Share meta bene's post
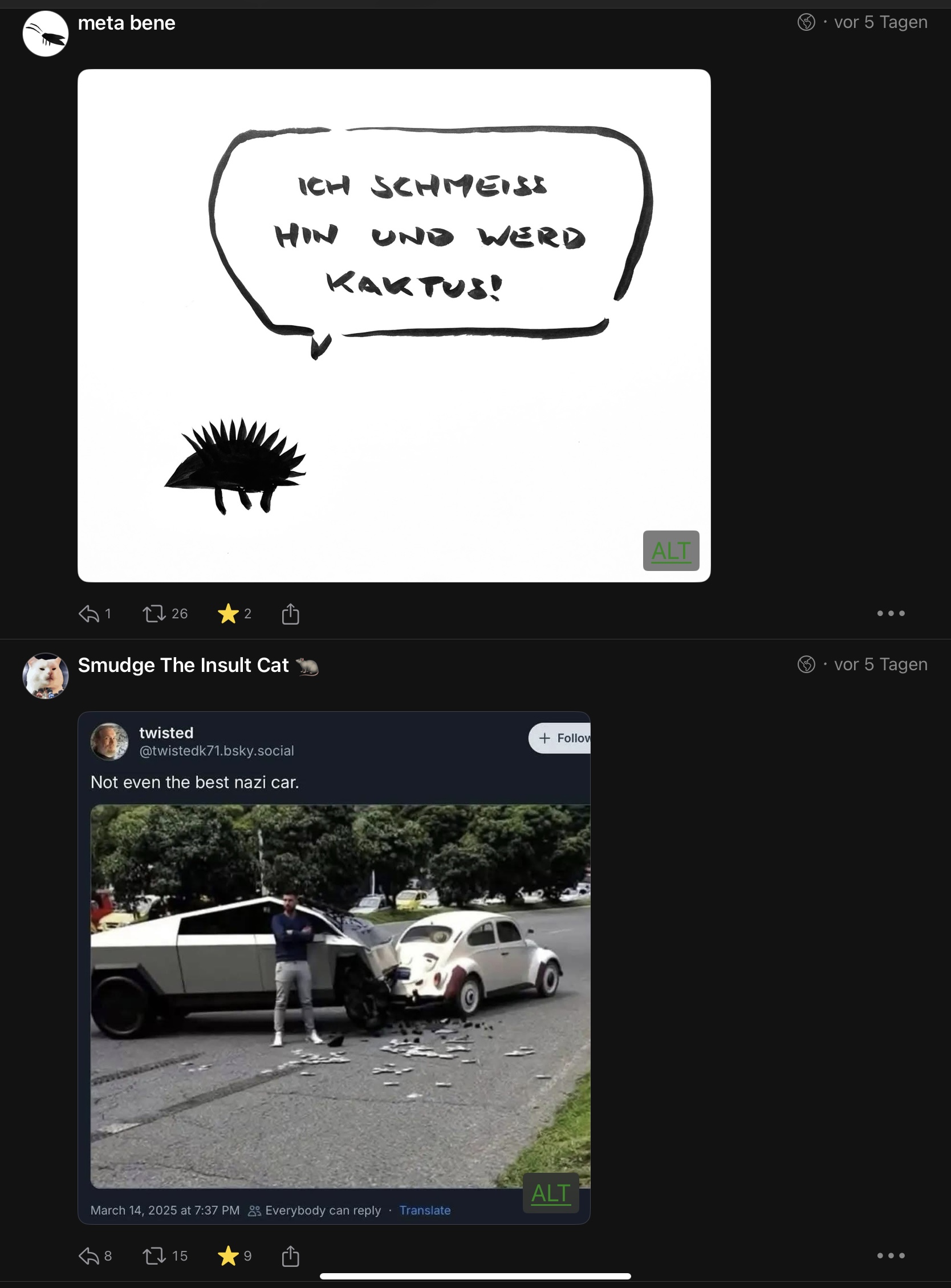 tap(291, 614)
